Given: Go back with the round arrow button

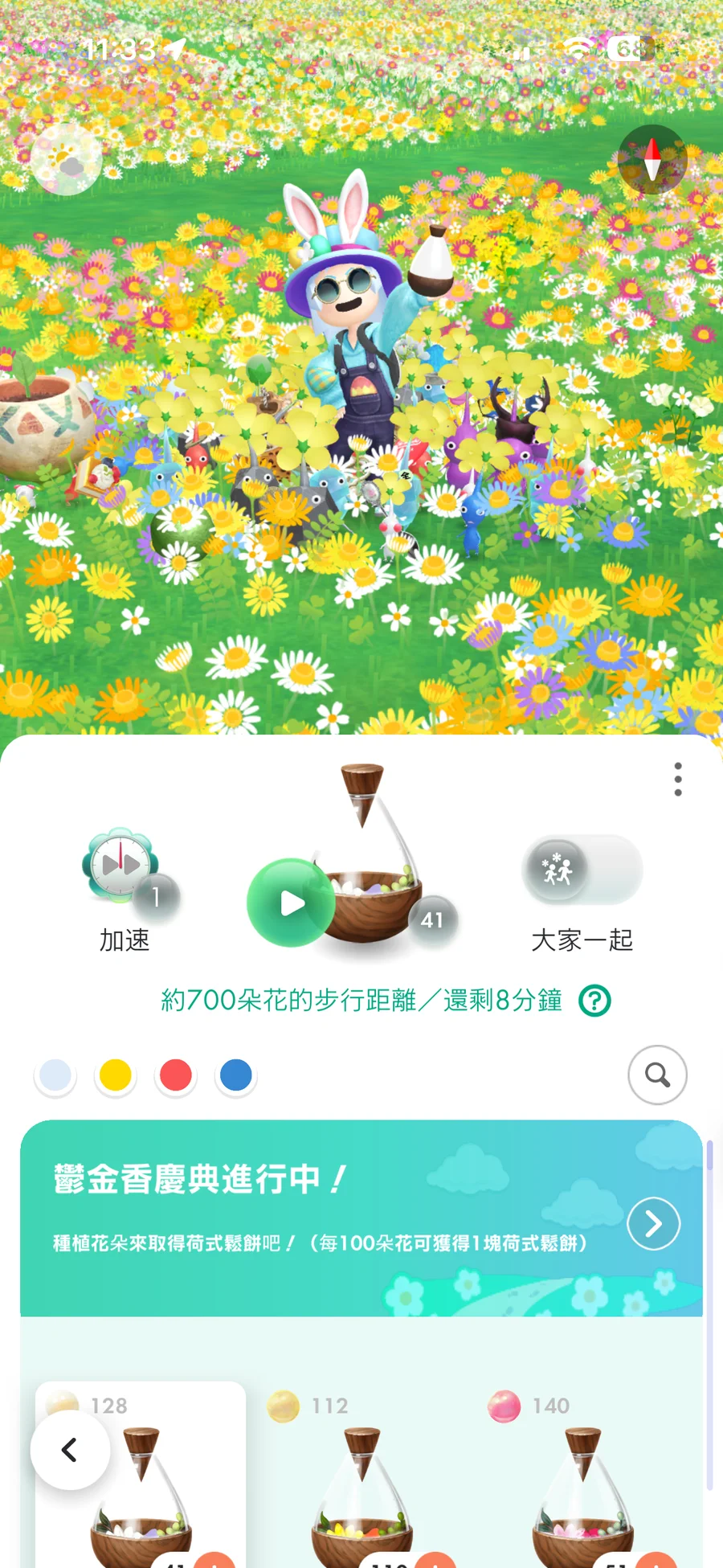Looking at the screenshot, I should [x=70, y=1450].
